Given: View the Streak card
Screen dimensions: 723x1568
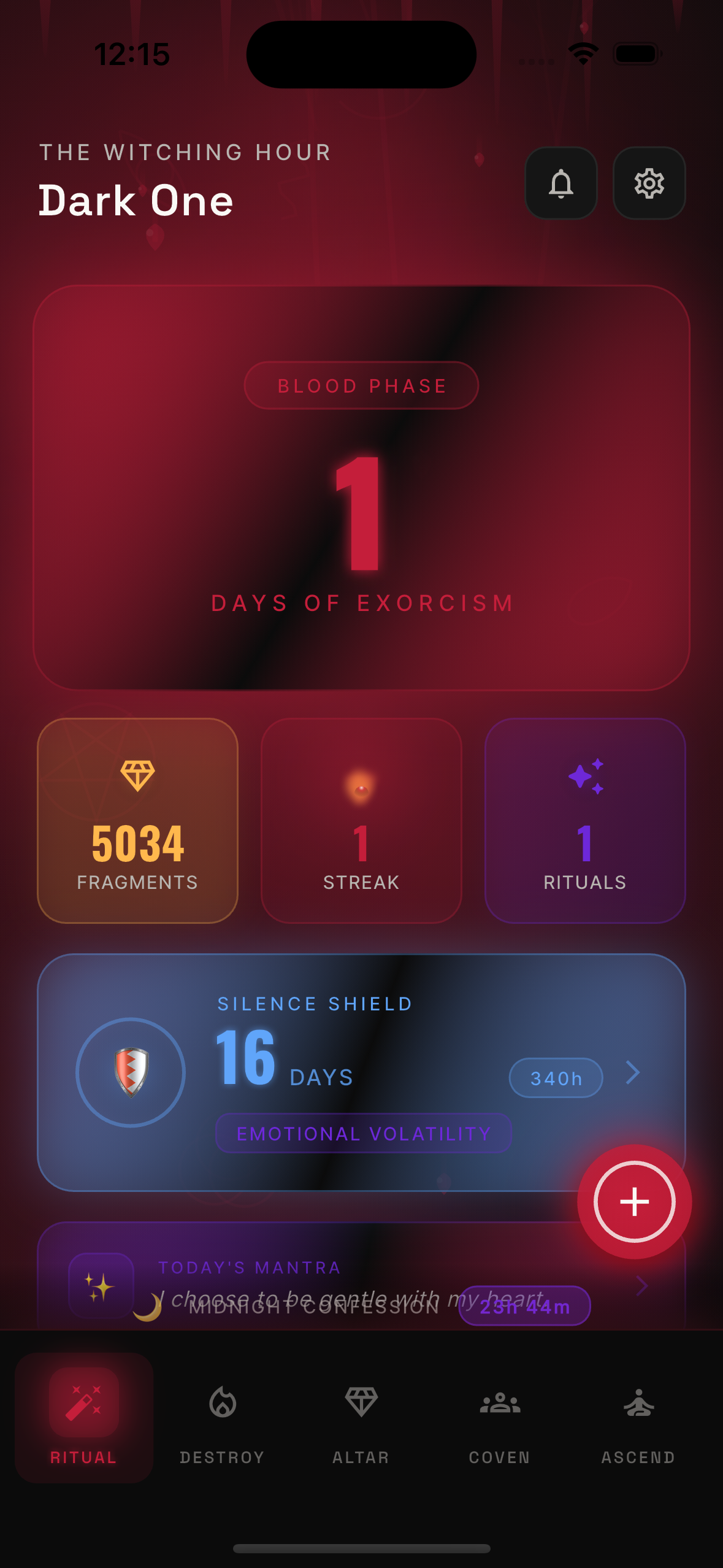Looking at the screenshot, I should [361, 820].
